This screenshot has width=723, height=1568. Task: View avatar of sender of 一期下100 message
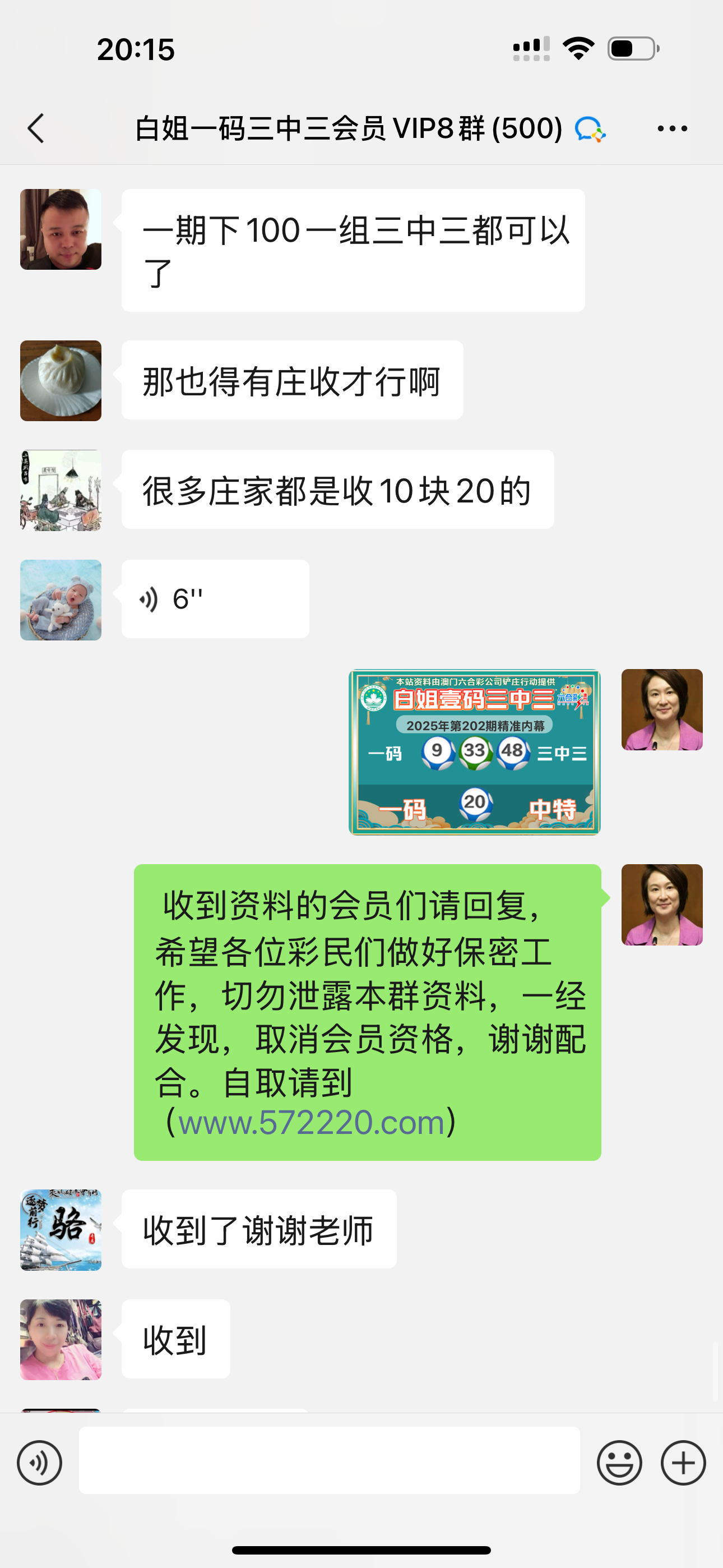(61, 229)
